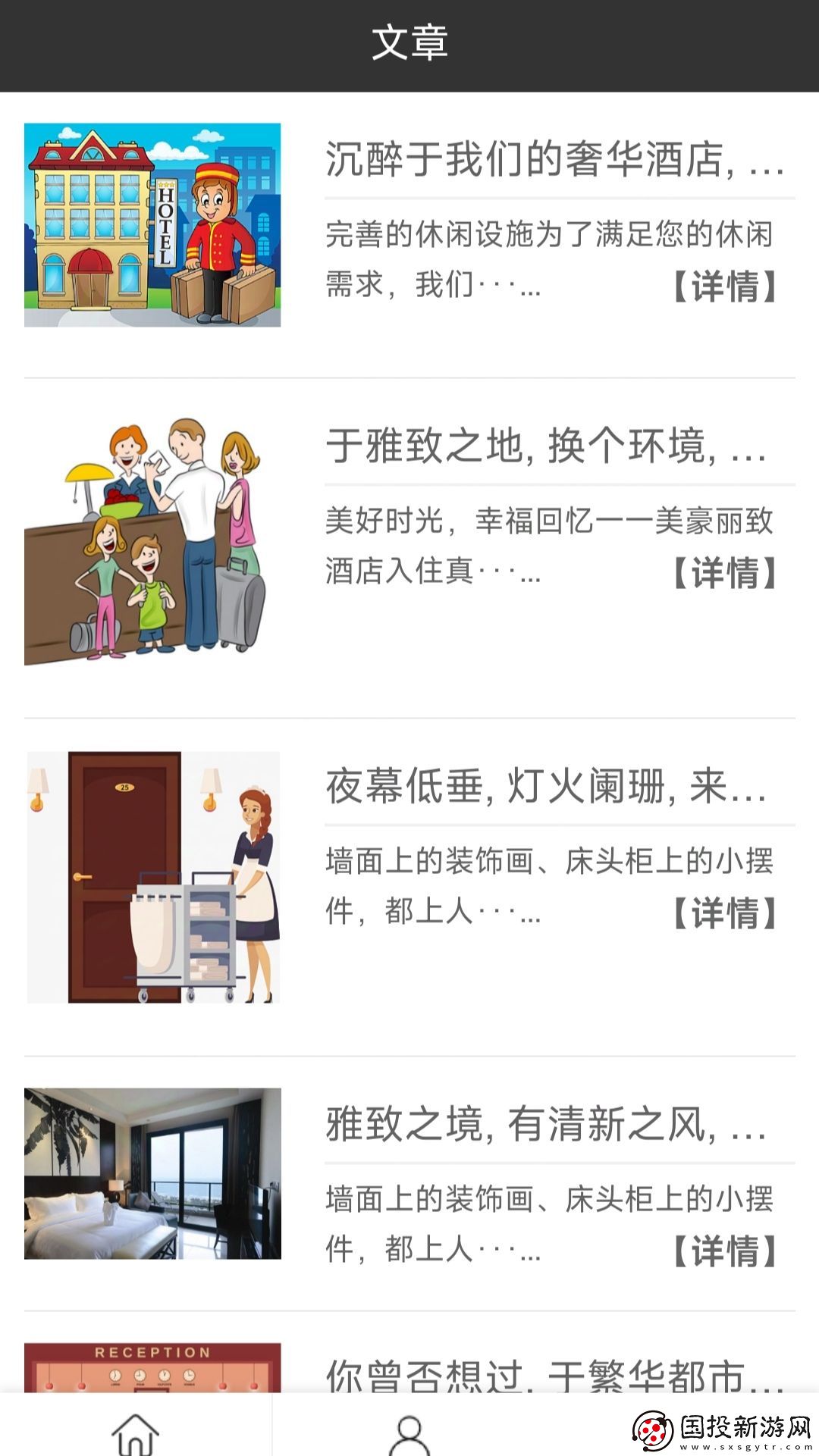Open the article 雅致之境, 有清新之风
819x1456 pixels.
pyautogui.click(x=546, y=1125)
